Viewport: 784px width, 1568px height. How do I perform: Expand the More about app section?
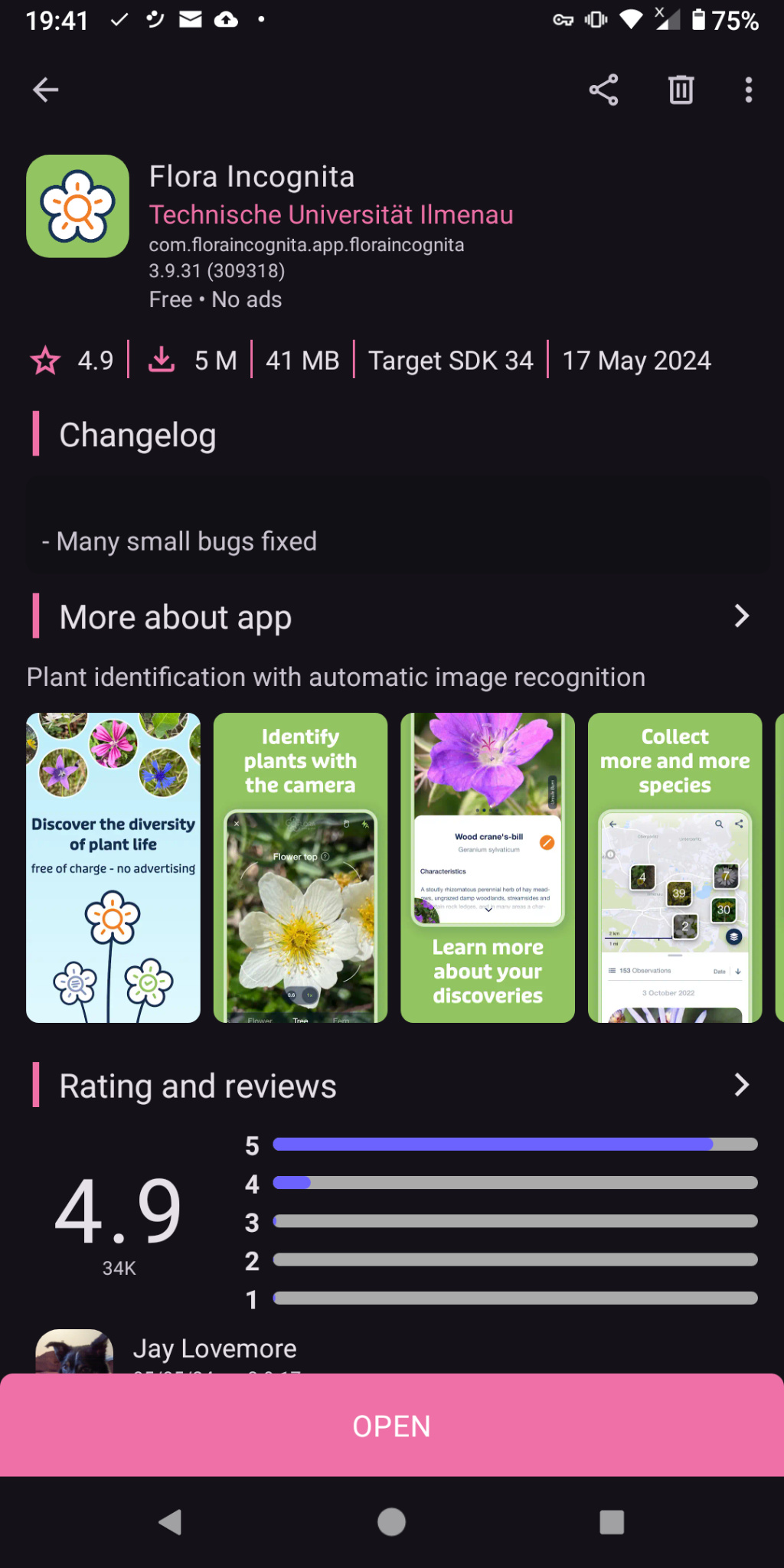(x=740, y=616)
